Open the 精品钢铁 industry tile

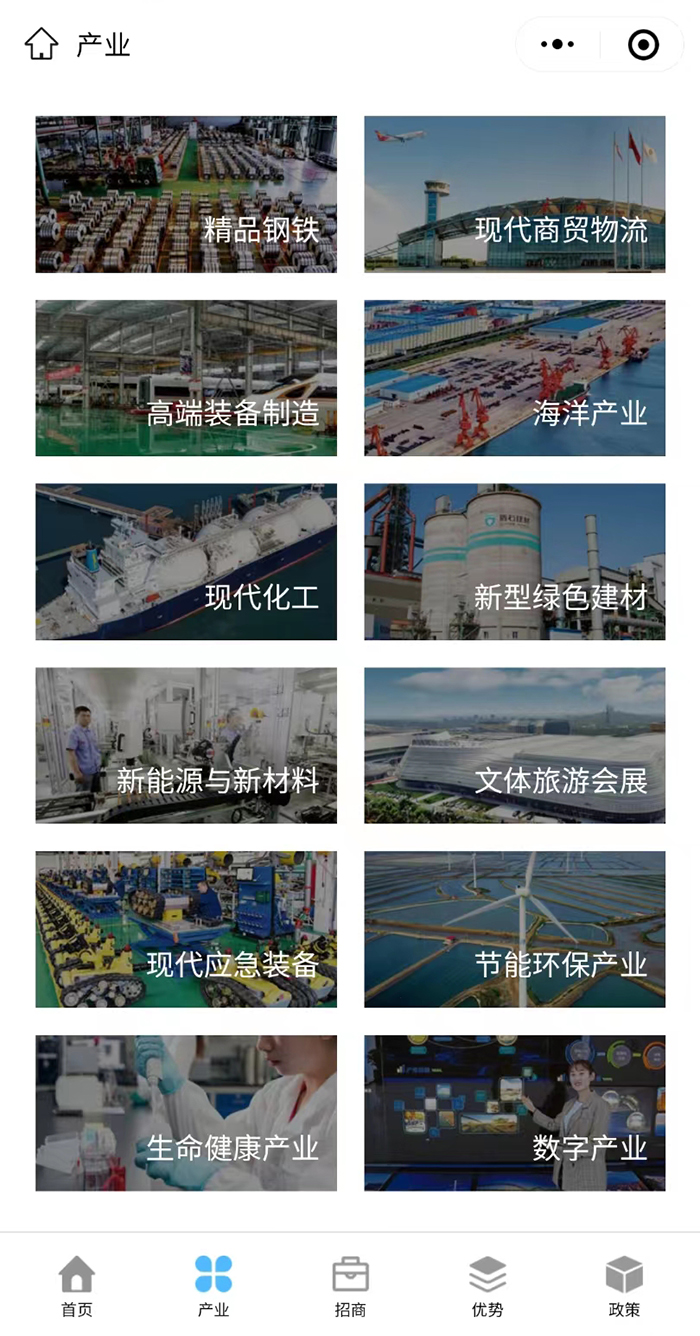coord(186,194)
